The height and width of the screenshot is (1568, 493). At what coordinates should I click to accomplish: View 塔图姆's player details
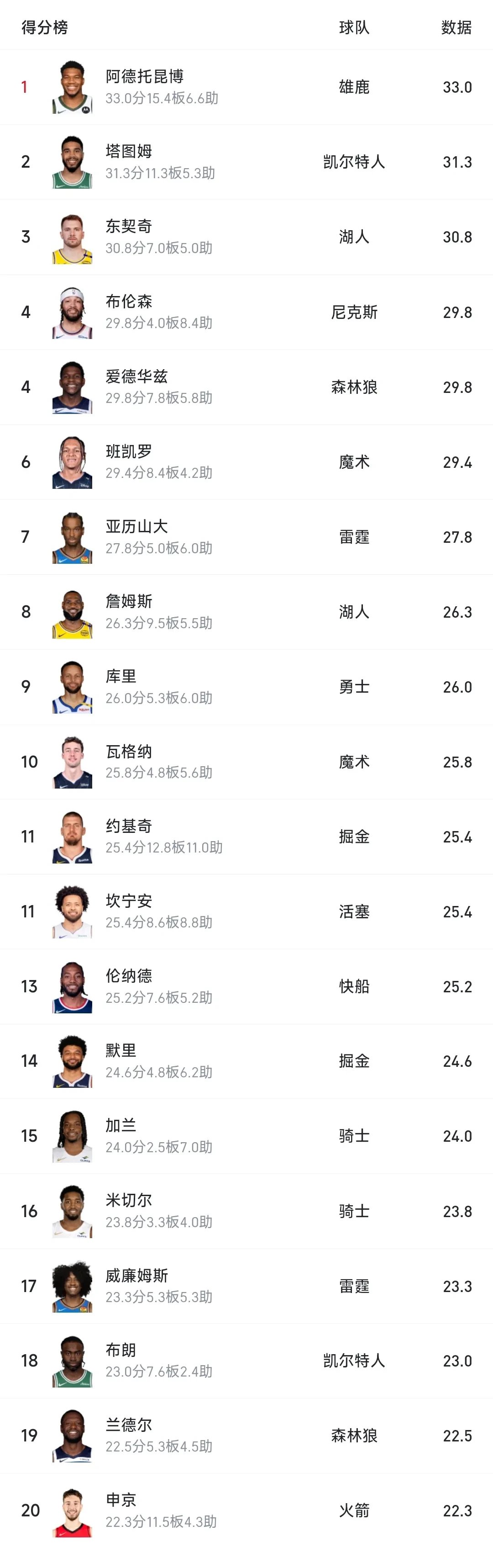click(129, 152)
